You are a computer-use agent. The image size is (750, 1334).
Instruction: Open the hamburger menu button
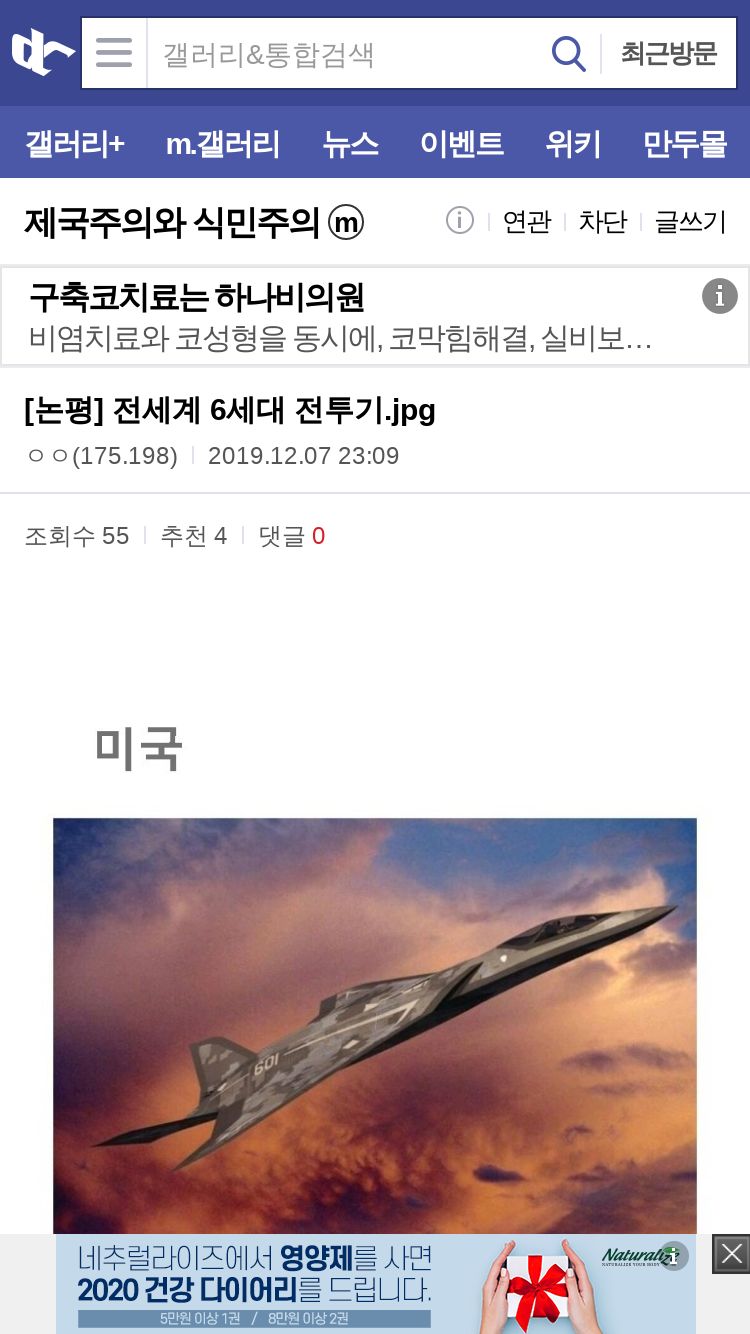click(114, 52)
